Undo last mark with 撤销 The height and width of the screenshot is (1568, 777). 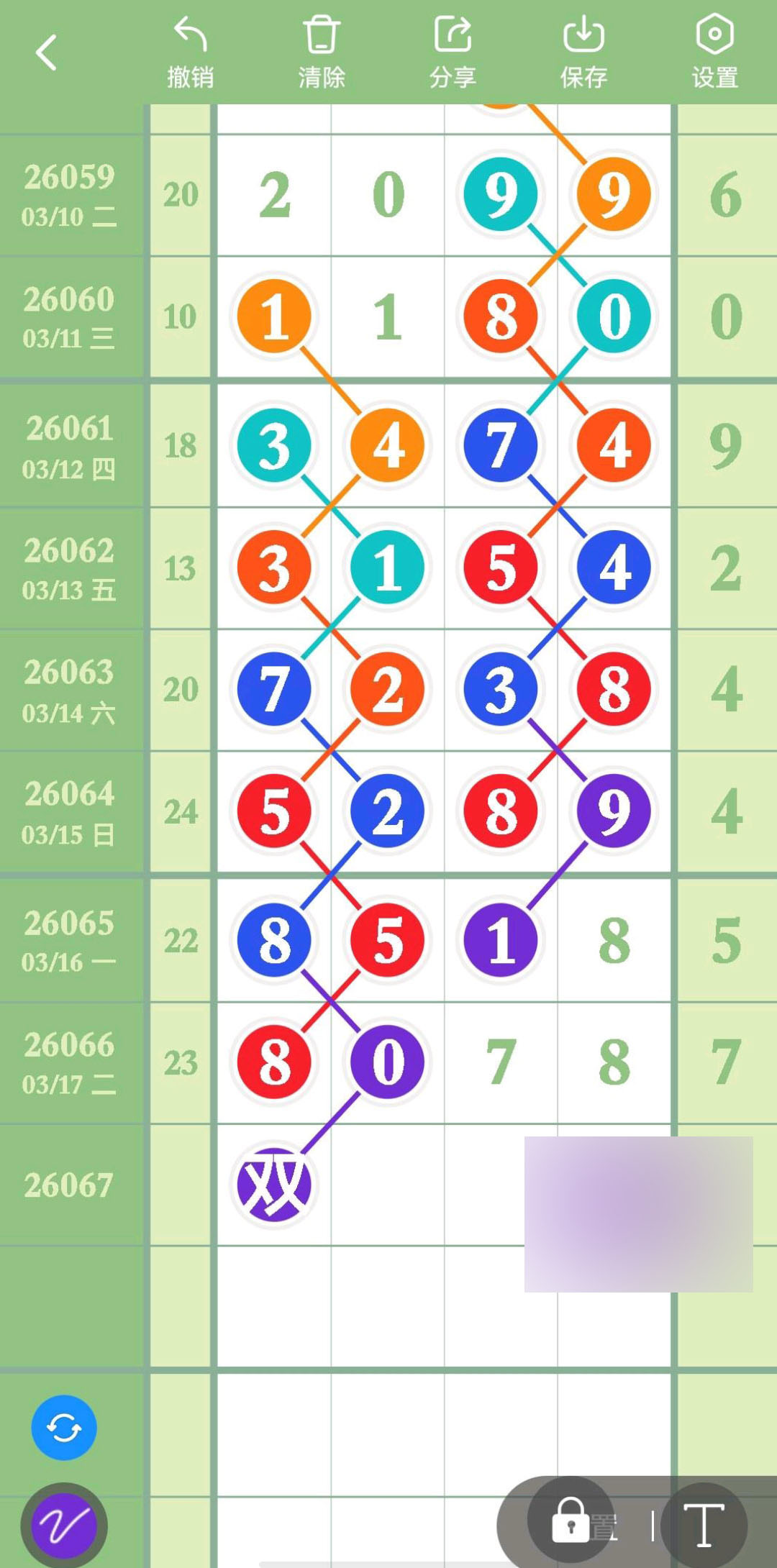point(191,53)
